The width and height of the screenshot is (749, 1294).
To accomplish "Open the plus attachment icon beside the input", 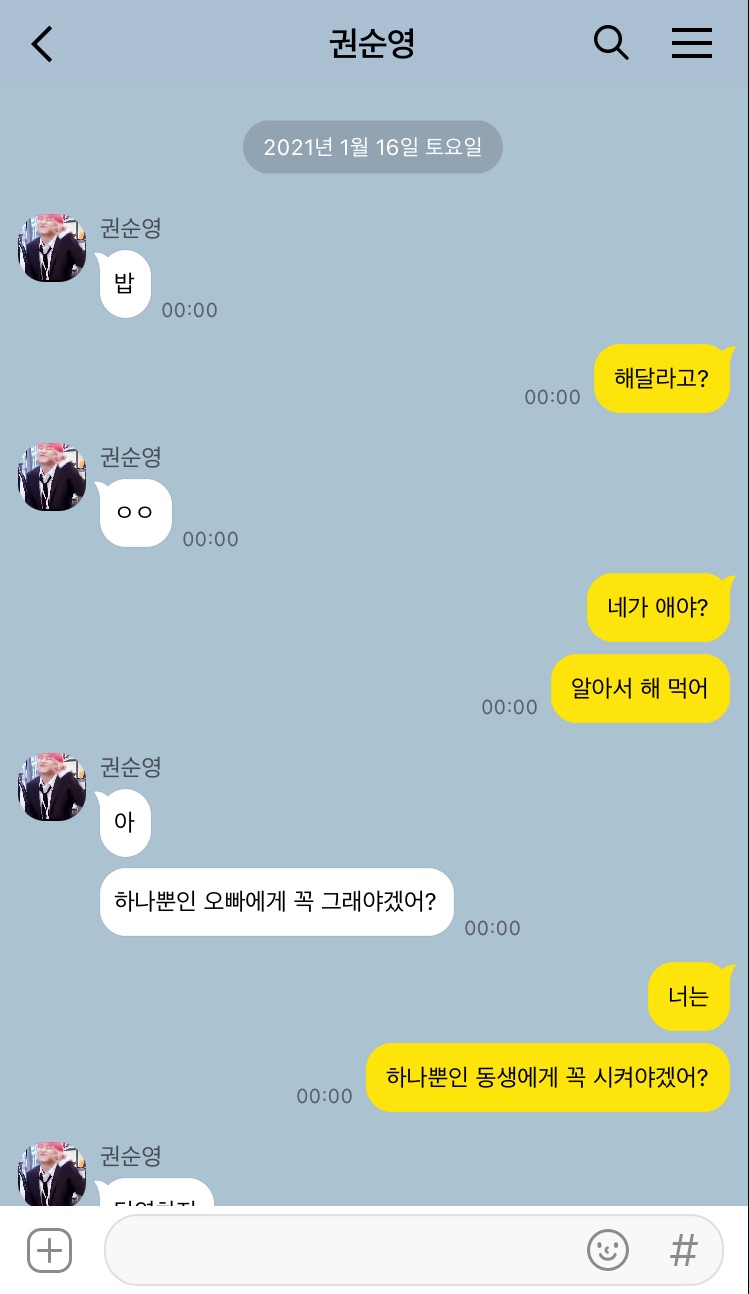I will pos(49,1250).
